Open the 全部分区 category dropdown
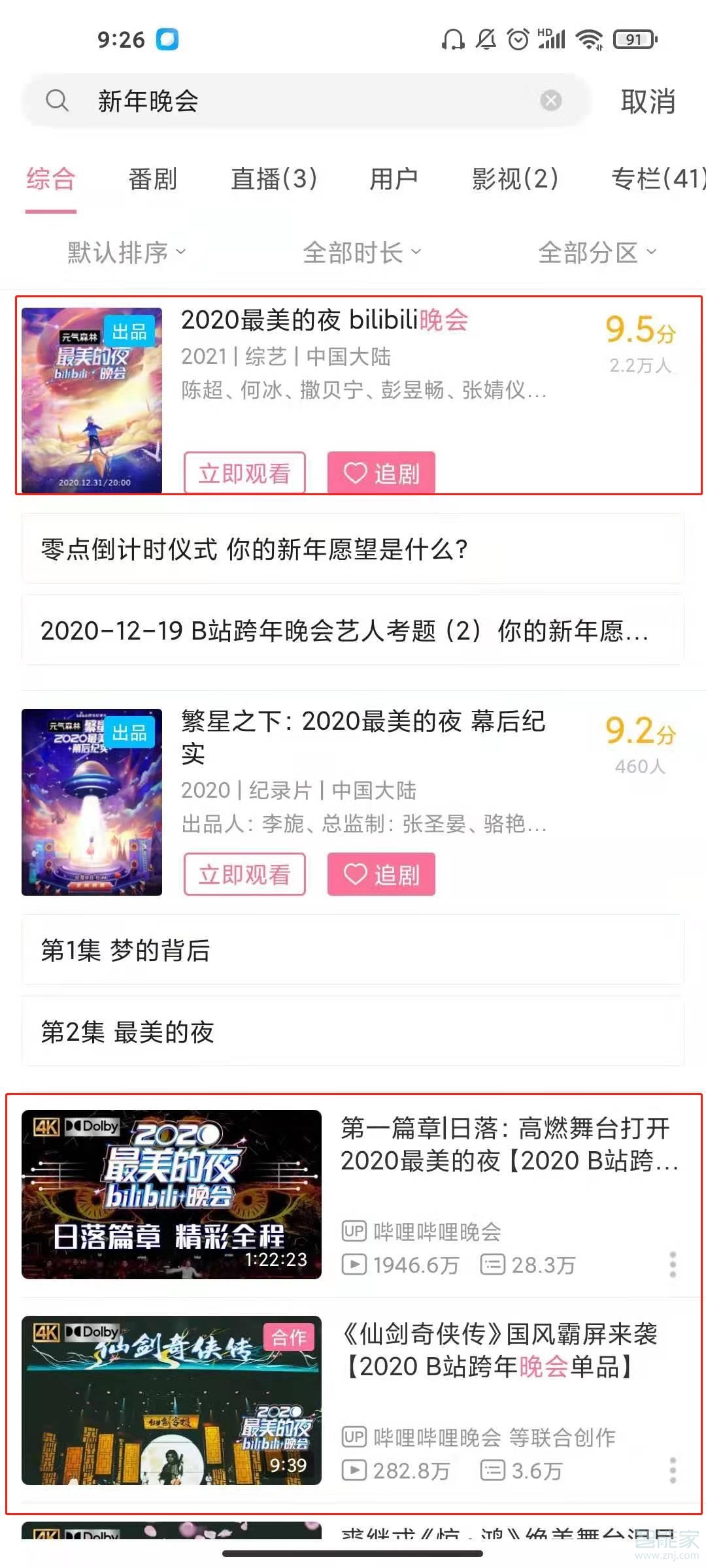Image resolution: width=706 pixels, height=1568 pixels. [596, 253]
